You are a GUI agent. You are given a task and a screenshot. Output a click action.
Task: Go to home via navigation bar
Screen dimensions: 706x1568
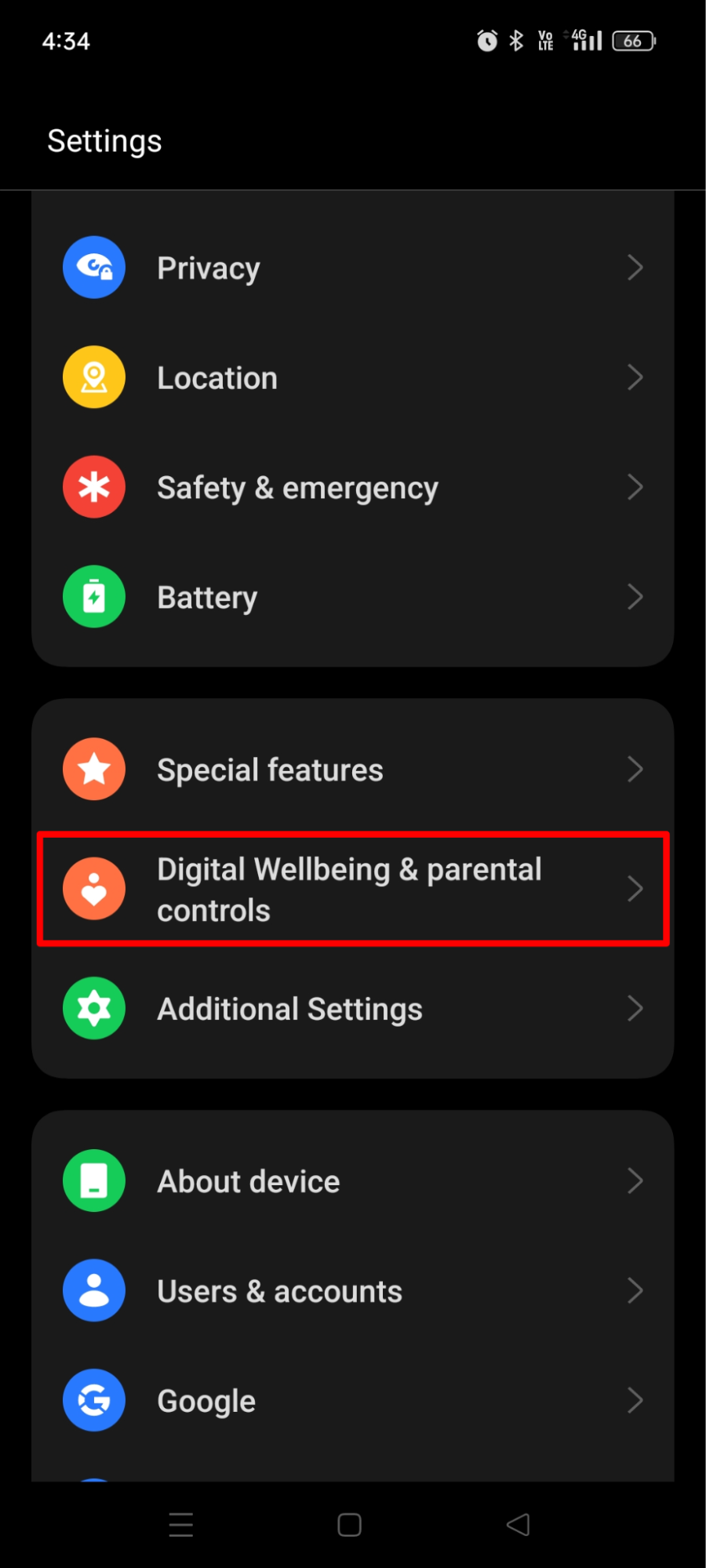click(x=349, y=1525)
